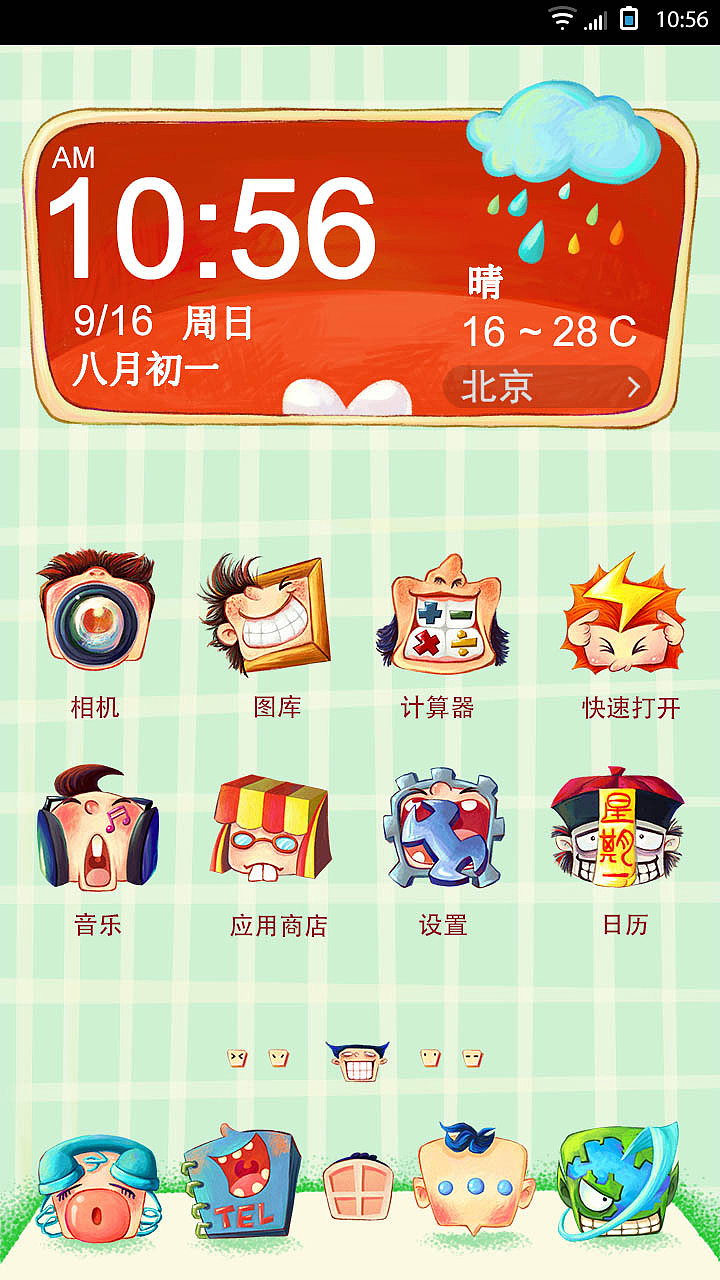Open the 图库 gallery app
The height and width of the screenshot is (1280, 720).
[268, 613]
